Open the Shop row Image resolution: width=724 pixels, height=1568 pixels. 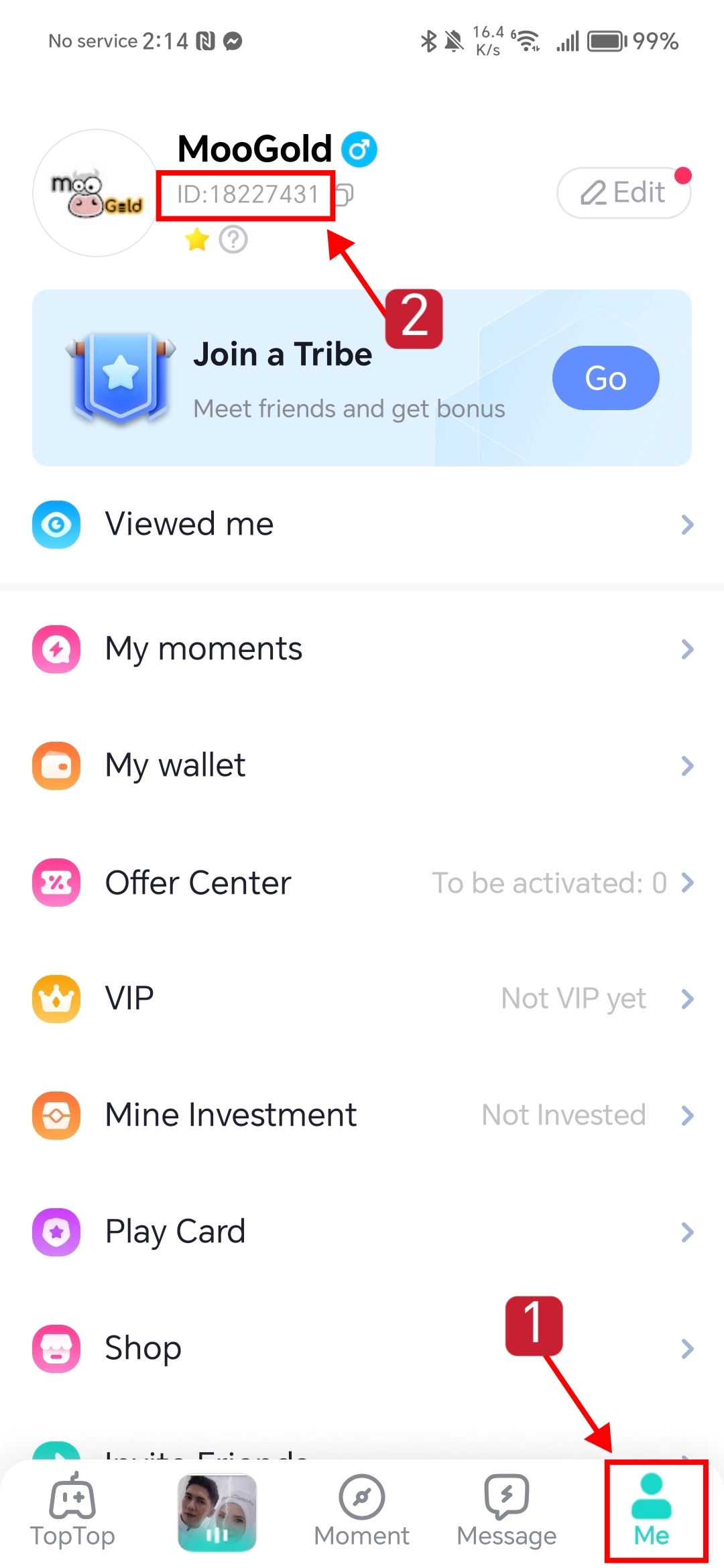tap(362, 1348)
